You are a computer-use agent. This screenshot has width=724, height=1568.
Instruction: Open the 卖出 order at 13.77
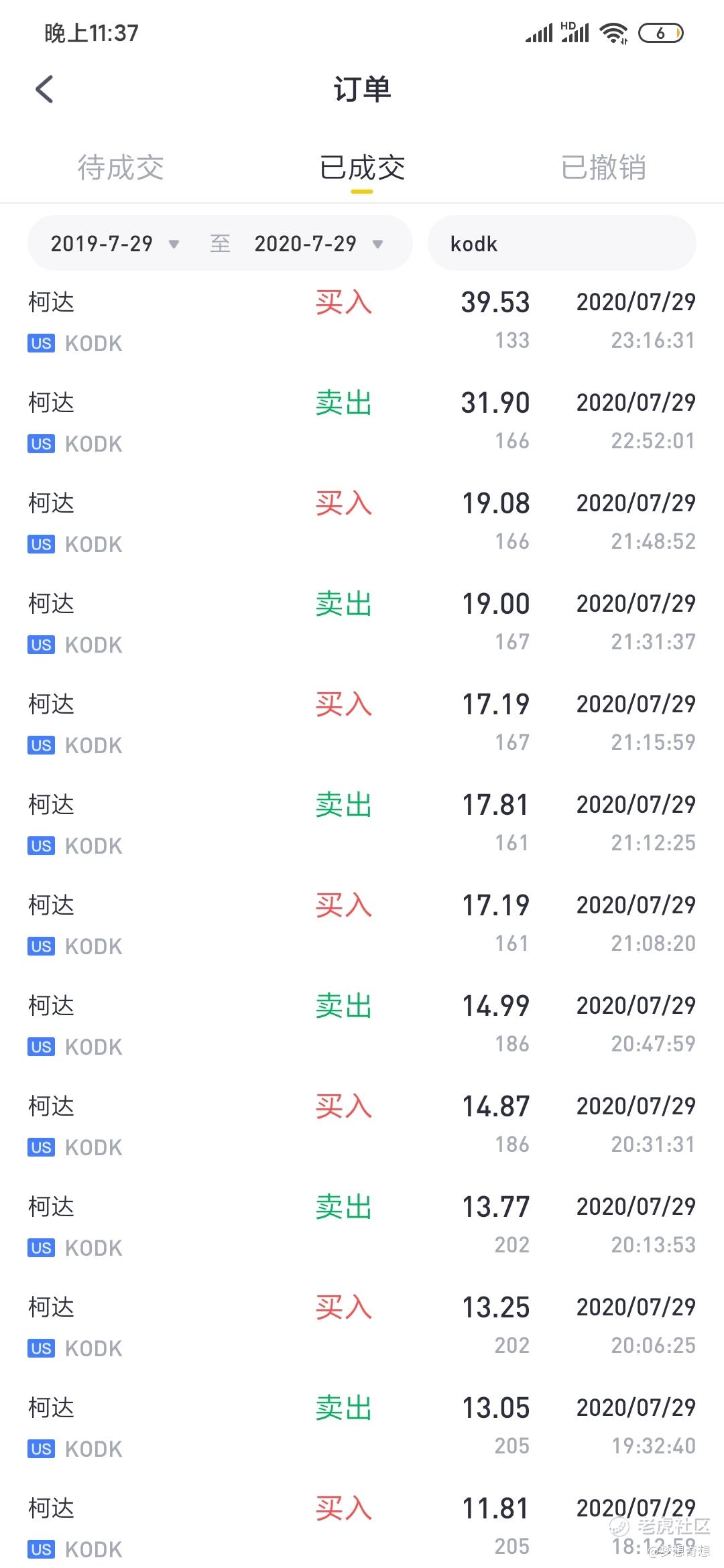pyautogui.click(x=362, y=1226)
